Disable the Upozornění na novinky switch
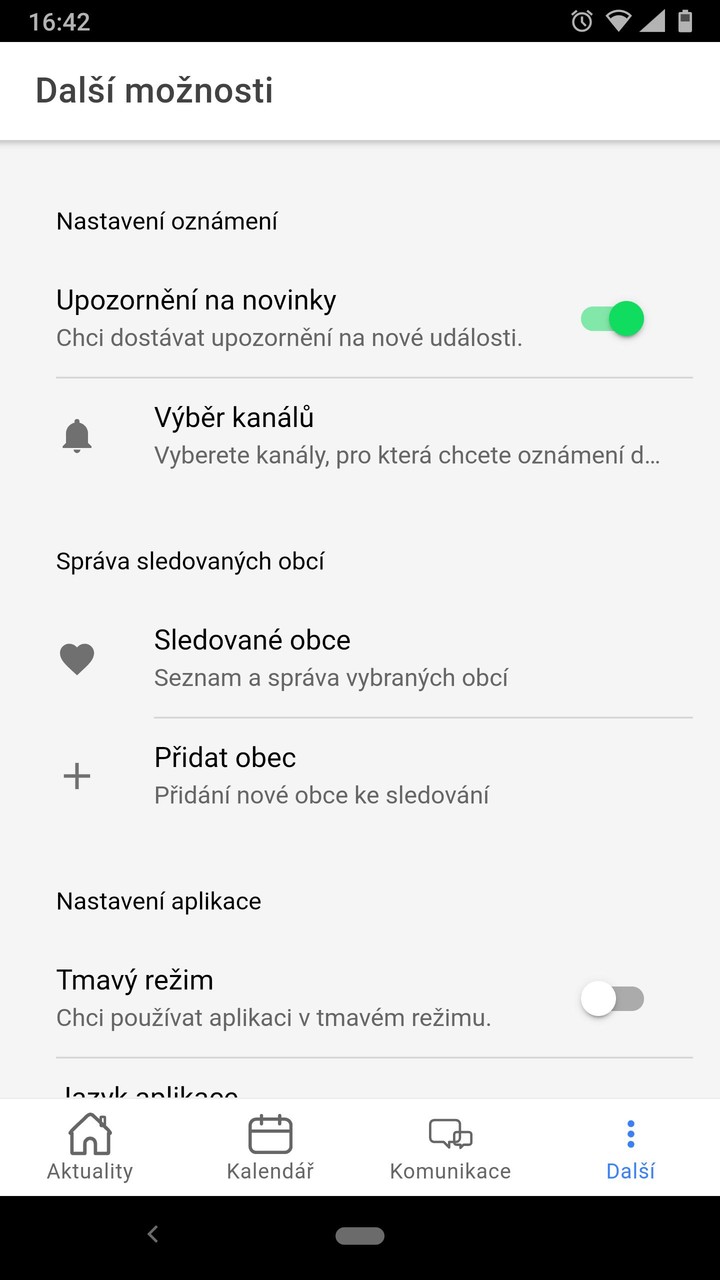720x1280 pixels. [x=612, y=319]
